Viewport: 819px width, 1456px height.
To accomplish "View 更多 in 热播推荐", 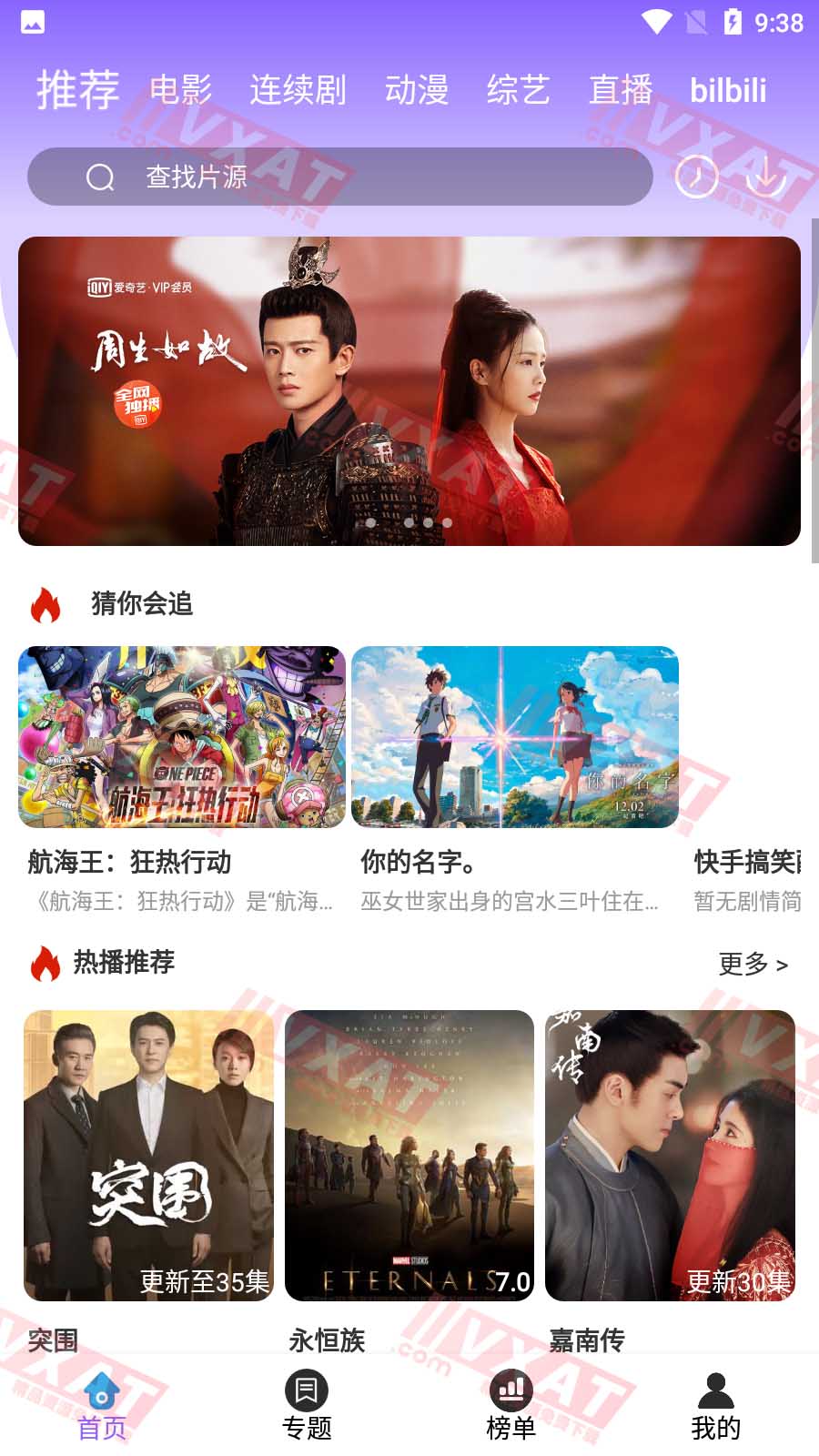I will click(x=753, y=964).
